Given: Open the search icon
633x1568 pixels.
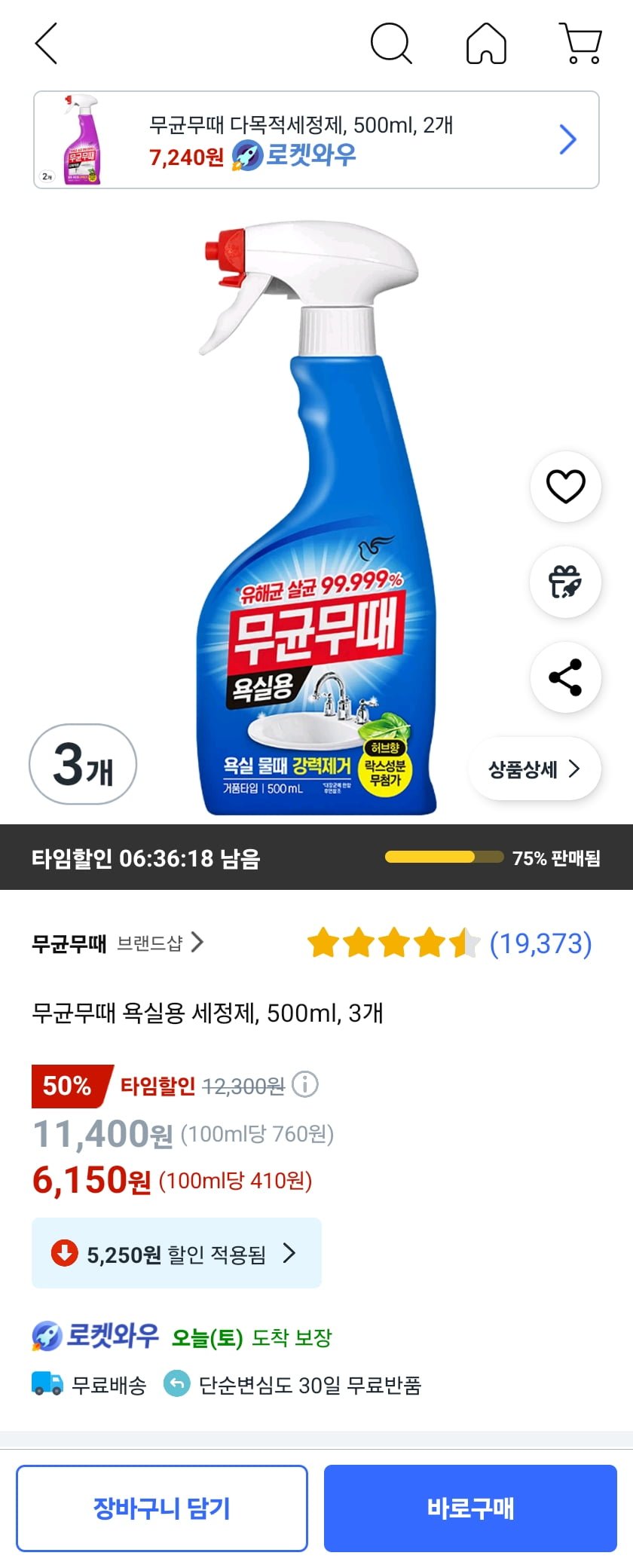Looking at the screenshot, I should (391, 43).
